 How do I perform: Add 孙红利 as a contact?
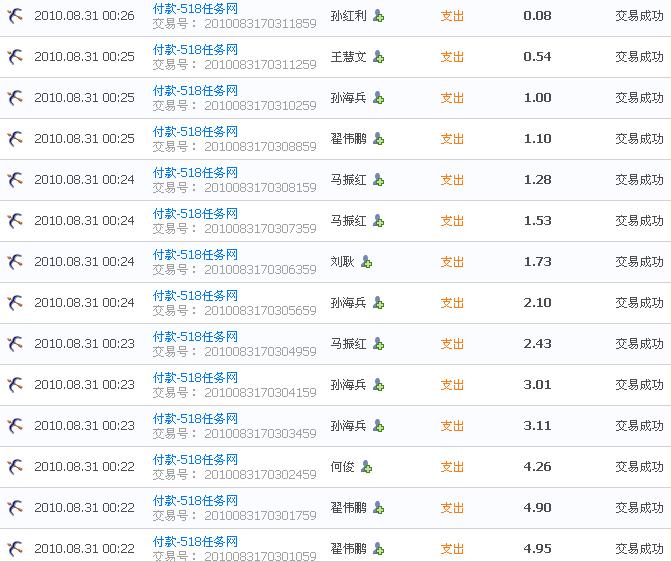pyautogui.click(x=378, y=17)
